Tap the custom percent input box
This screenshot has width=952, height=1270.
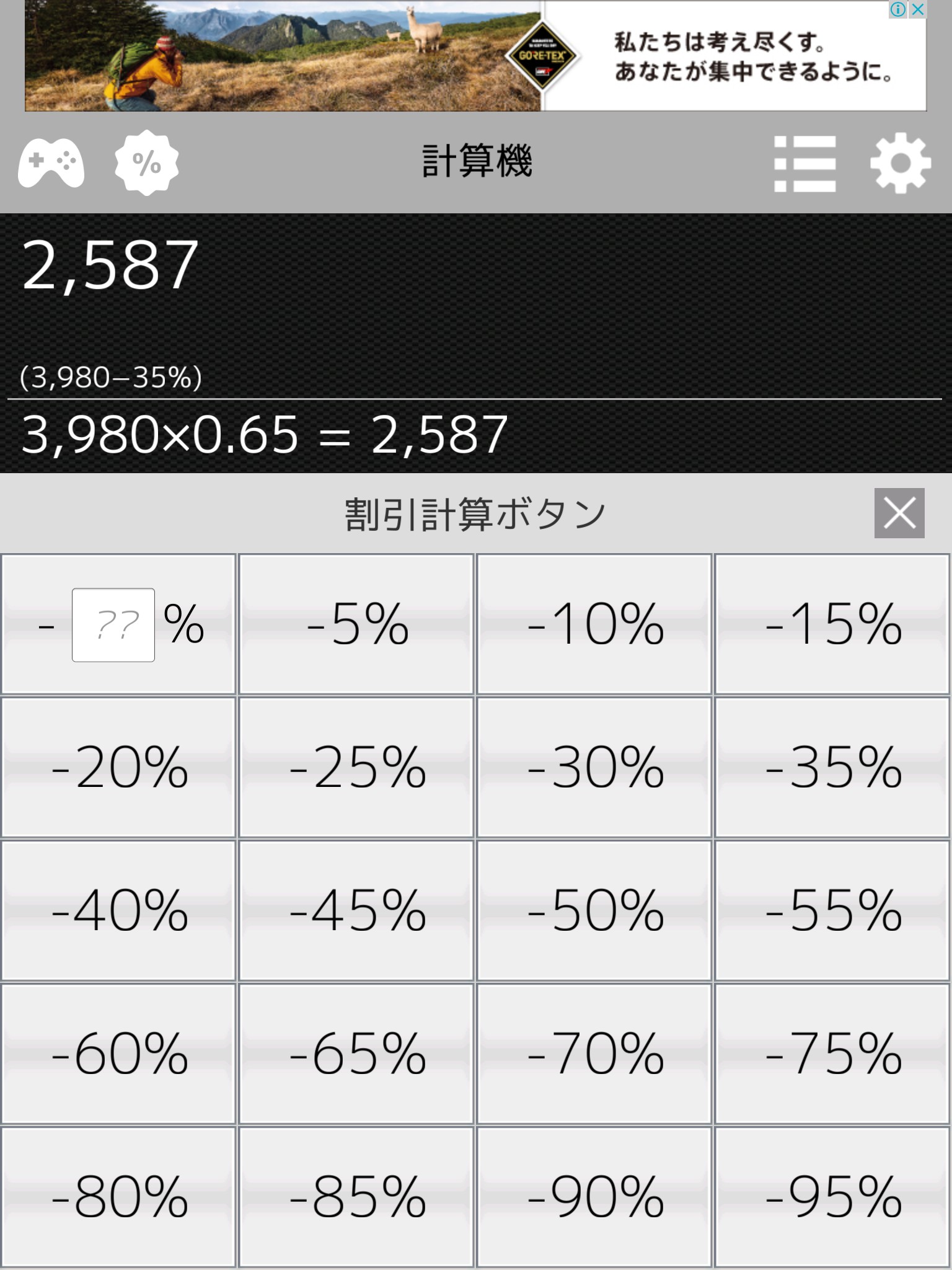[113, 624]
